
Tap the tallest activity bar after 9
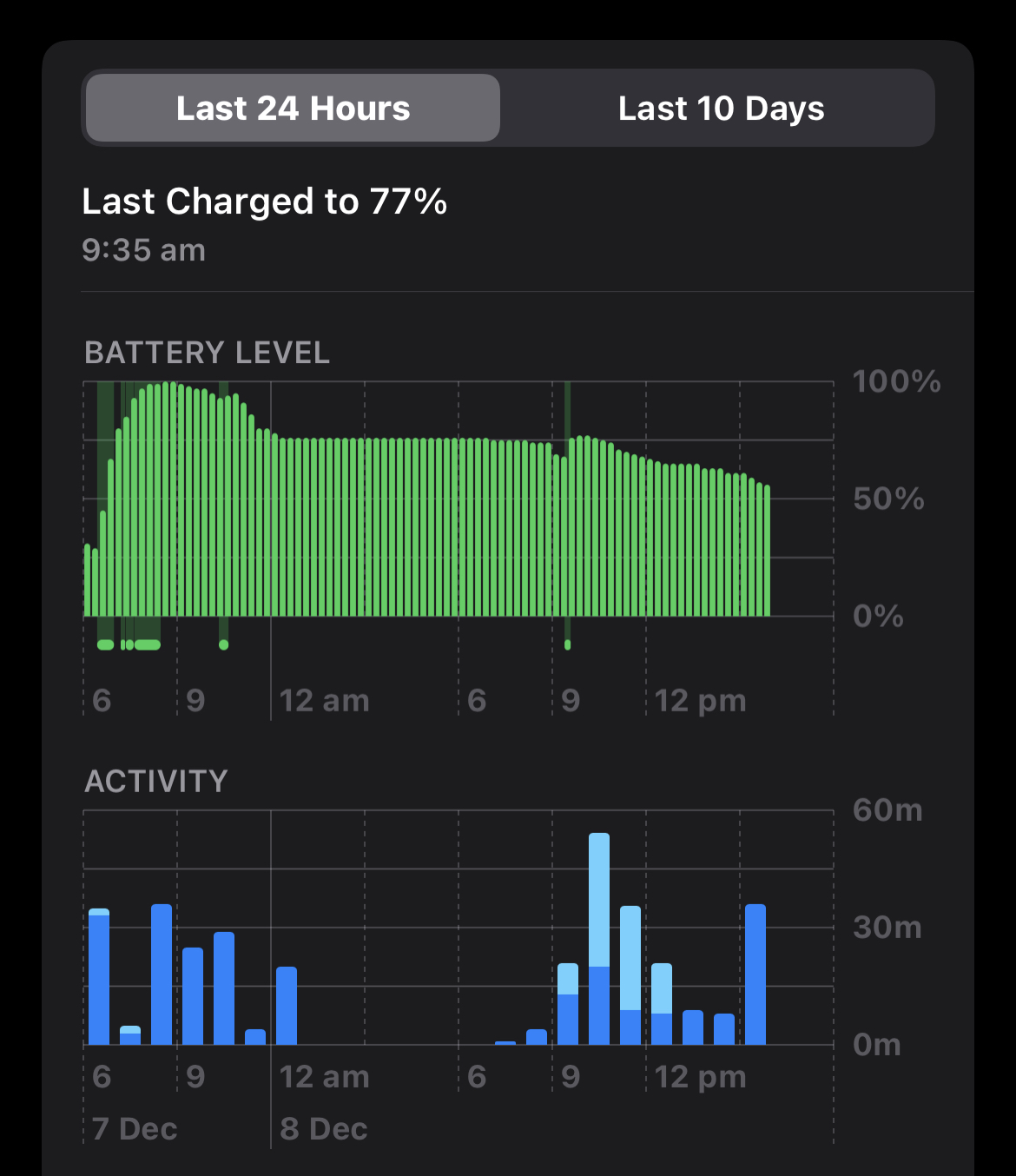point(599,938)
